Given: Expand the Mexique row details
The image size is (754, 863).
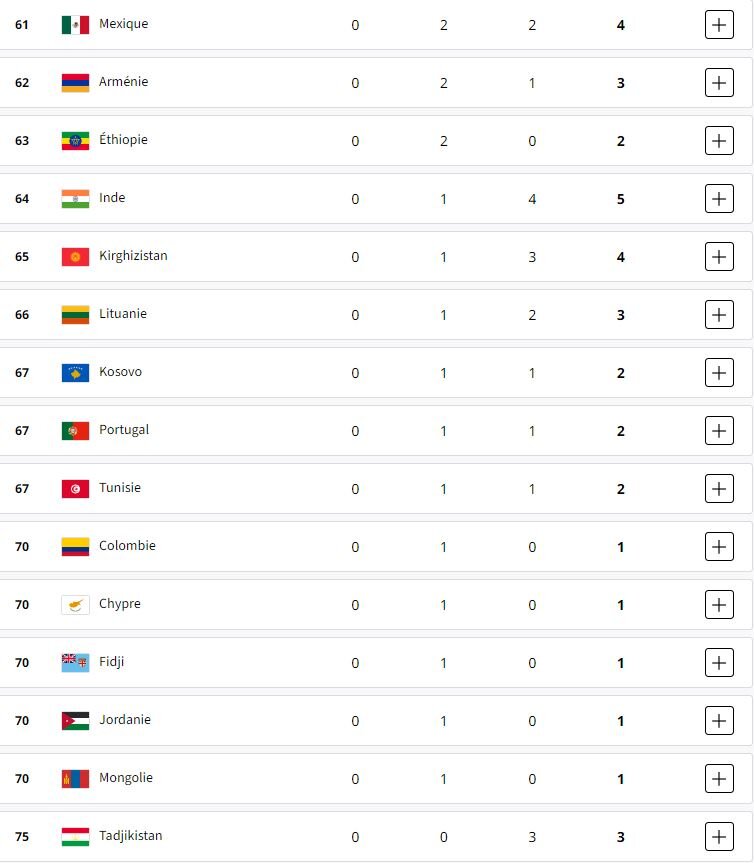Looking at the screenshot, I should click(719, 25).
